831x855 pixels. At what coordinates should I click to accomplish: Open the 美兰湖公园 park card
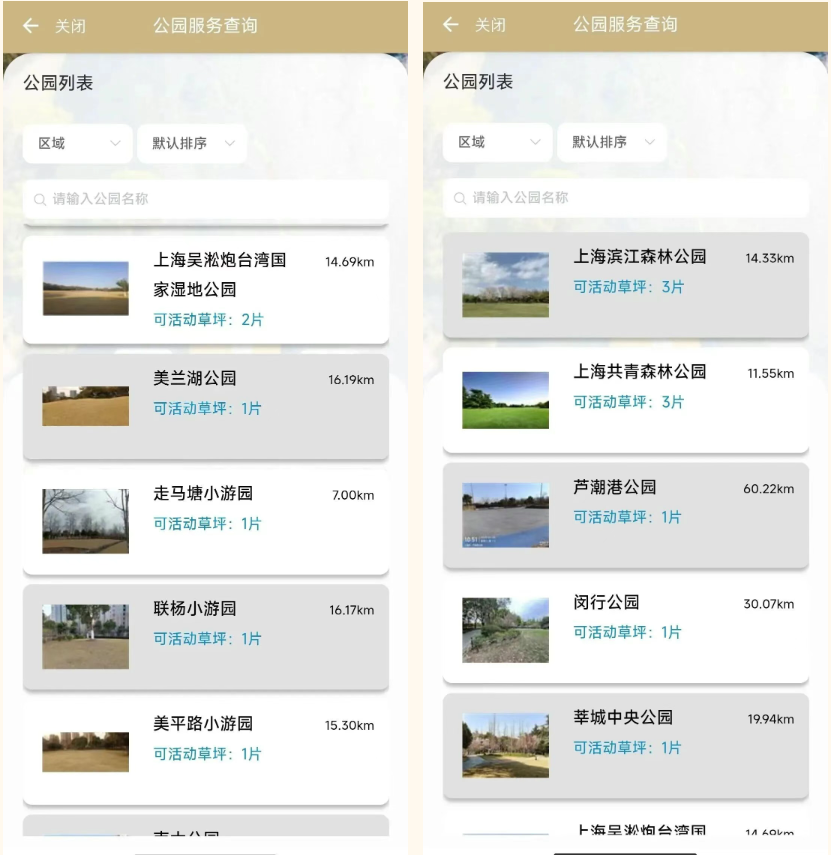click(205, 406)
